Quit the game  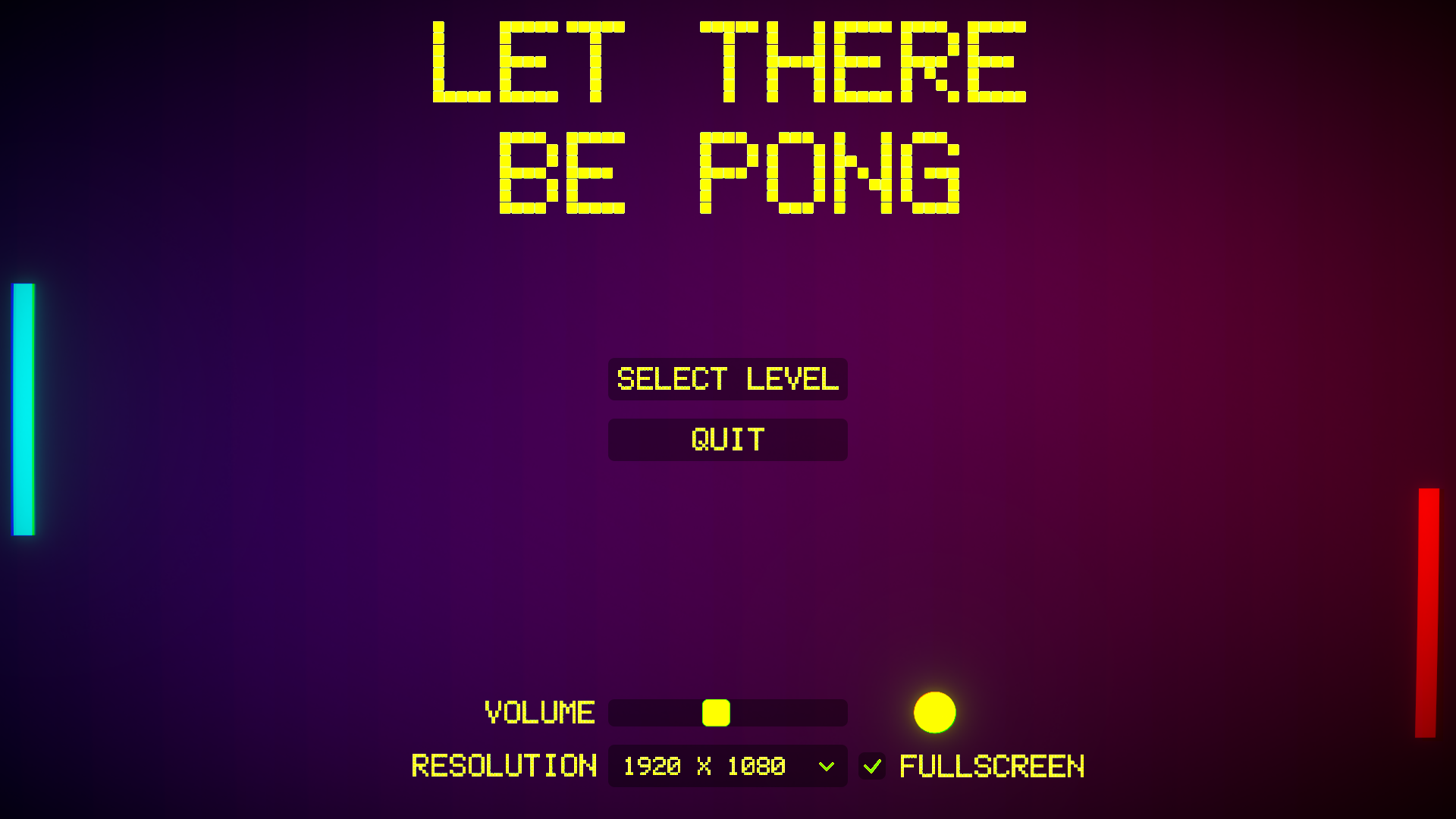pyautogui.click(x=727, y=440)
